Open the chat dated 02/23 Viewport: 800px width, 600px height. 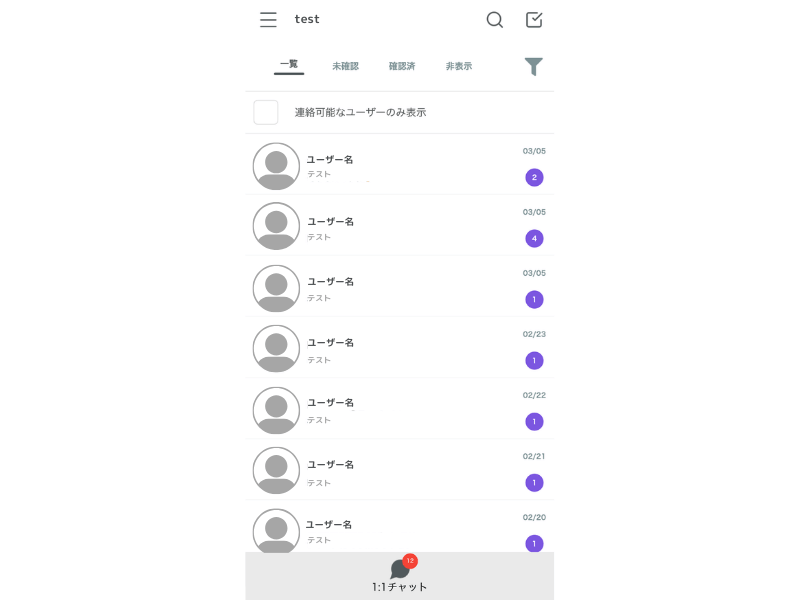pos(400,348)
